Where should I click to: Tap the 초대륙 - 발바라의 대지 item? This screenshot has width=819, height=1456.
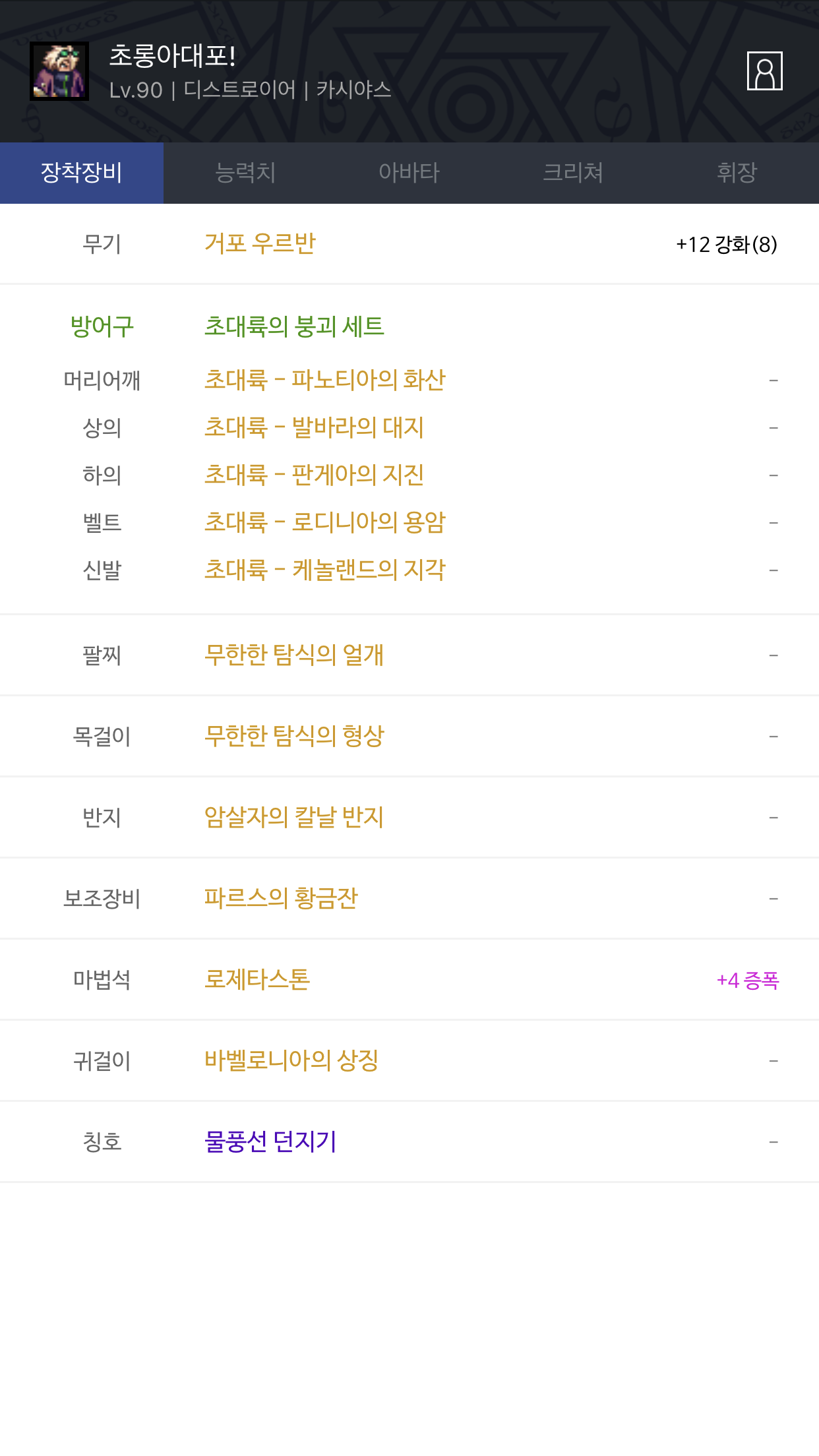(x=314, y=427)
